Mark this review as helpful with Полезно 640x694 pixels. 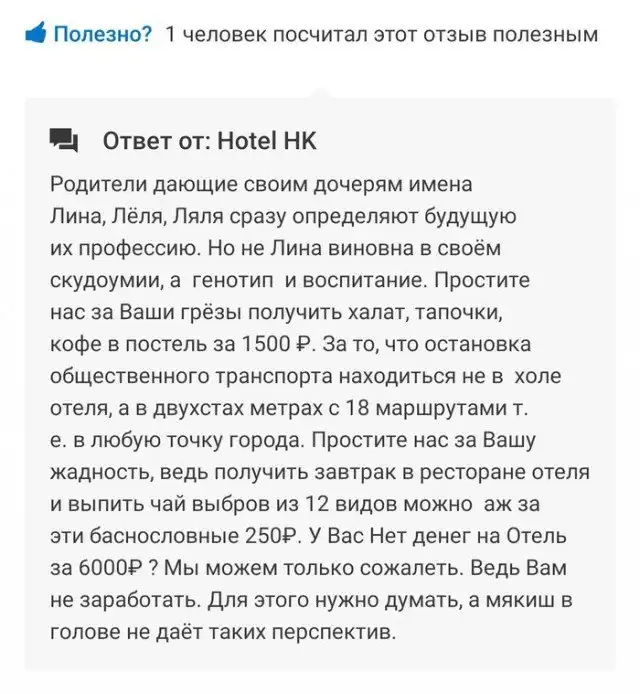click(x=88, y=34)
